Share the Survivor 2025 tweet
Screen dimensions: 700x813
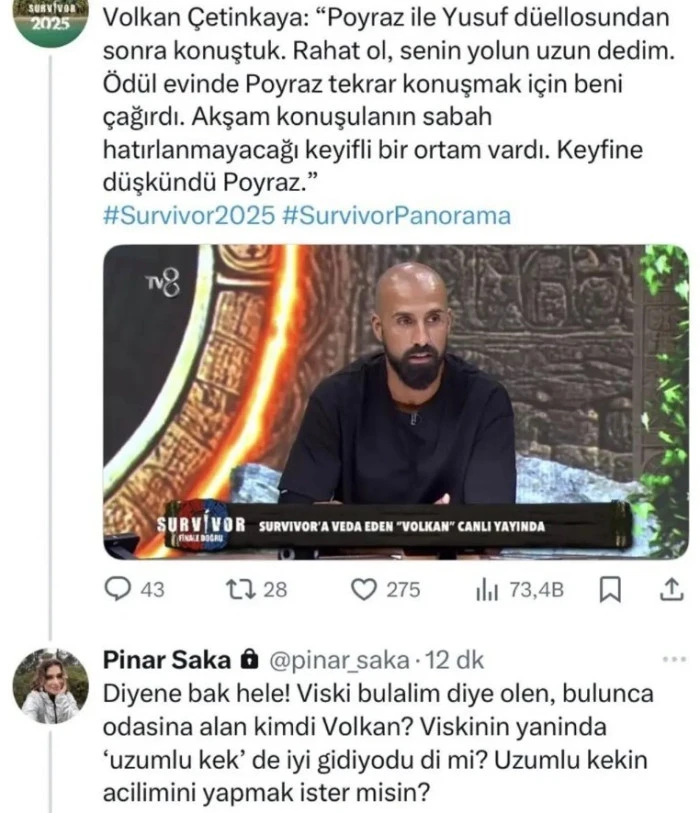[672, 590]
